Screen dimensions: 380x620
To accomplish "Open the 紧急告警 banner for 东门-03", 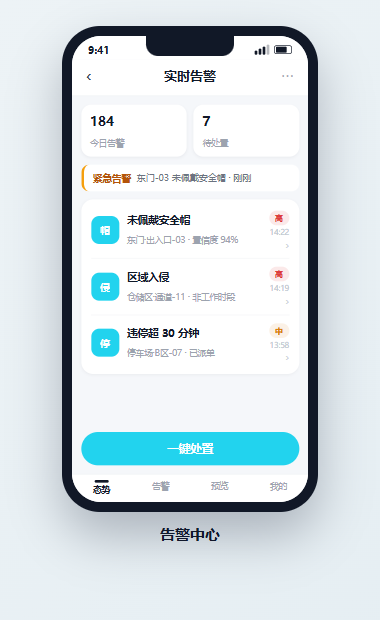I will coord(190,178).
